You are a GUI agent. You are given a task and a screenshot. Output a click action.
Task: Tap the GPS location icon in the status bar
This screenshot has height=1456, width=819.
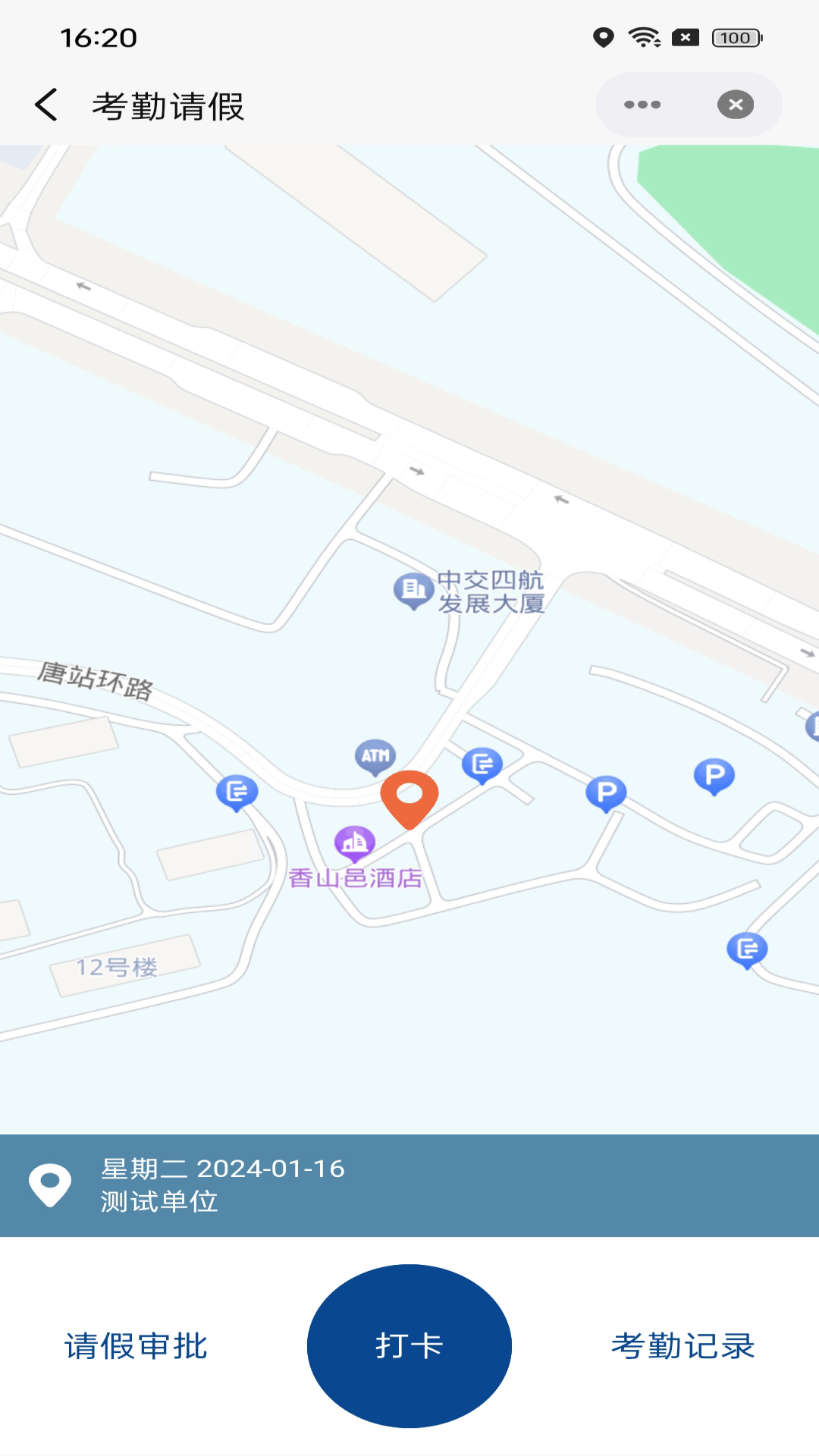(x=603, y=37)
